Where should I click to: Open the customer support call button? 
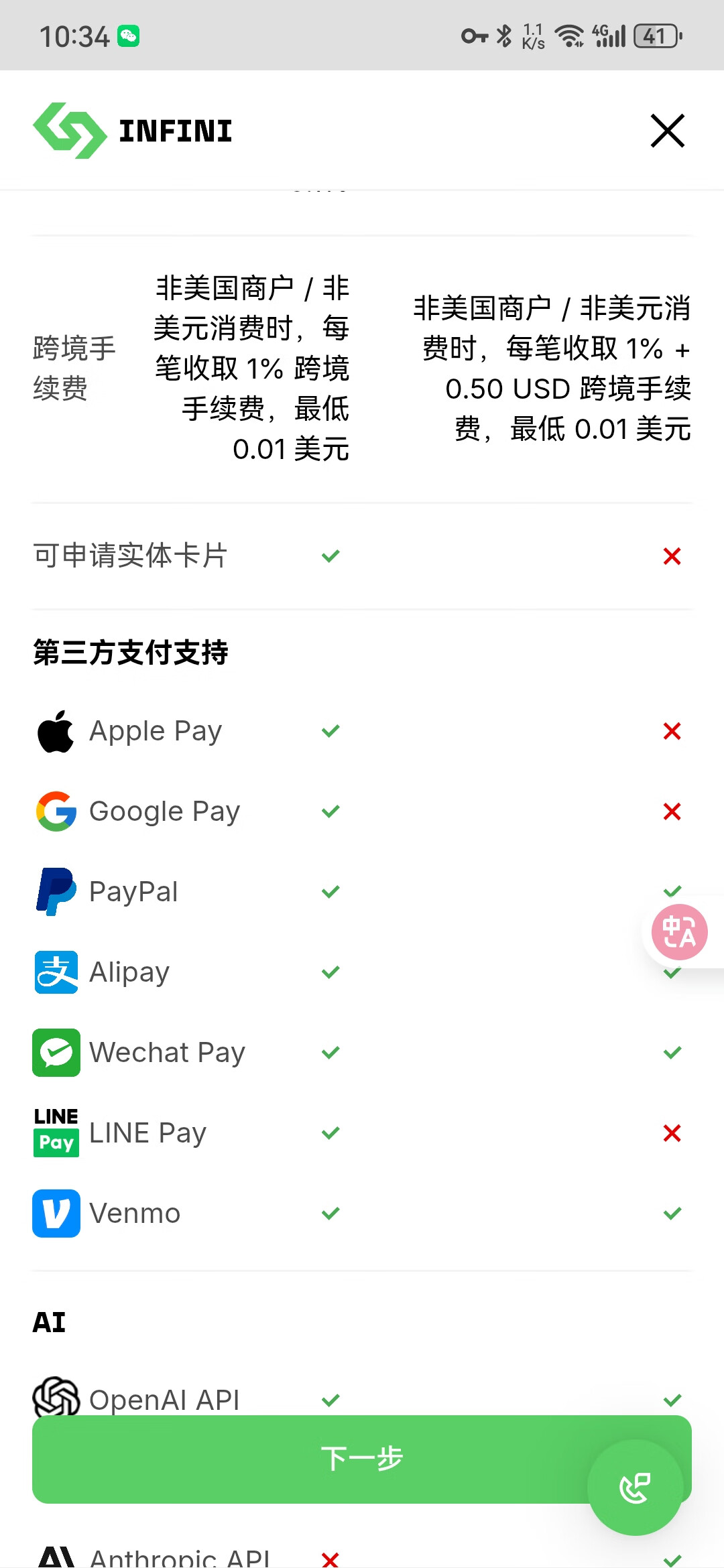click(x=635, y=1488)
